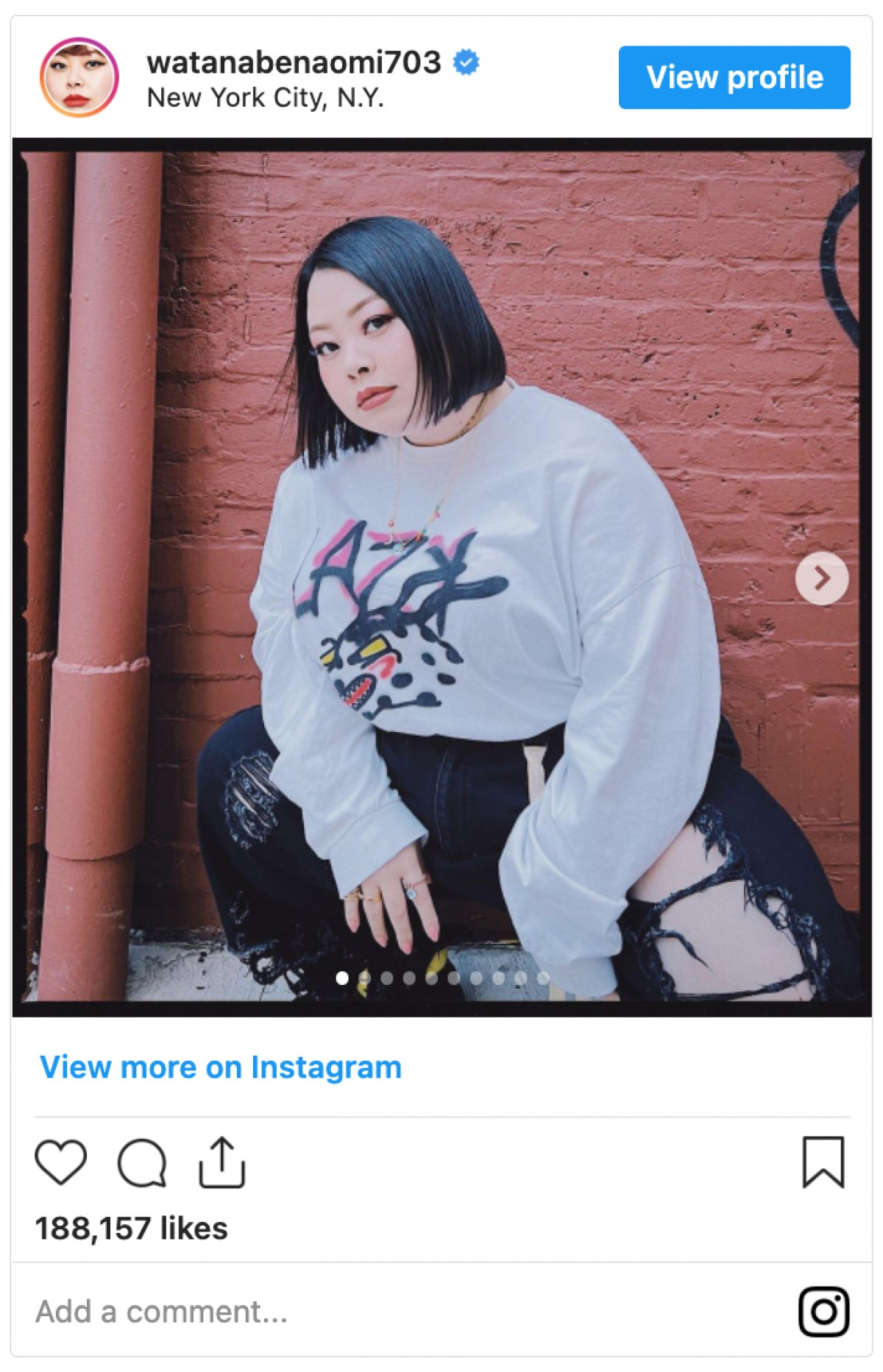Open the Instagram logo icon
883x1372 pixels.
pyautogui.click(x=823, y=1311)
